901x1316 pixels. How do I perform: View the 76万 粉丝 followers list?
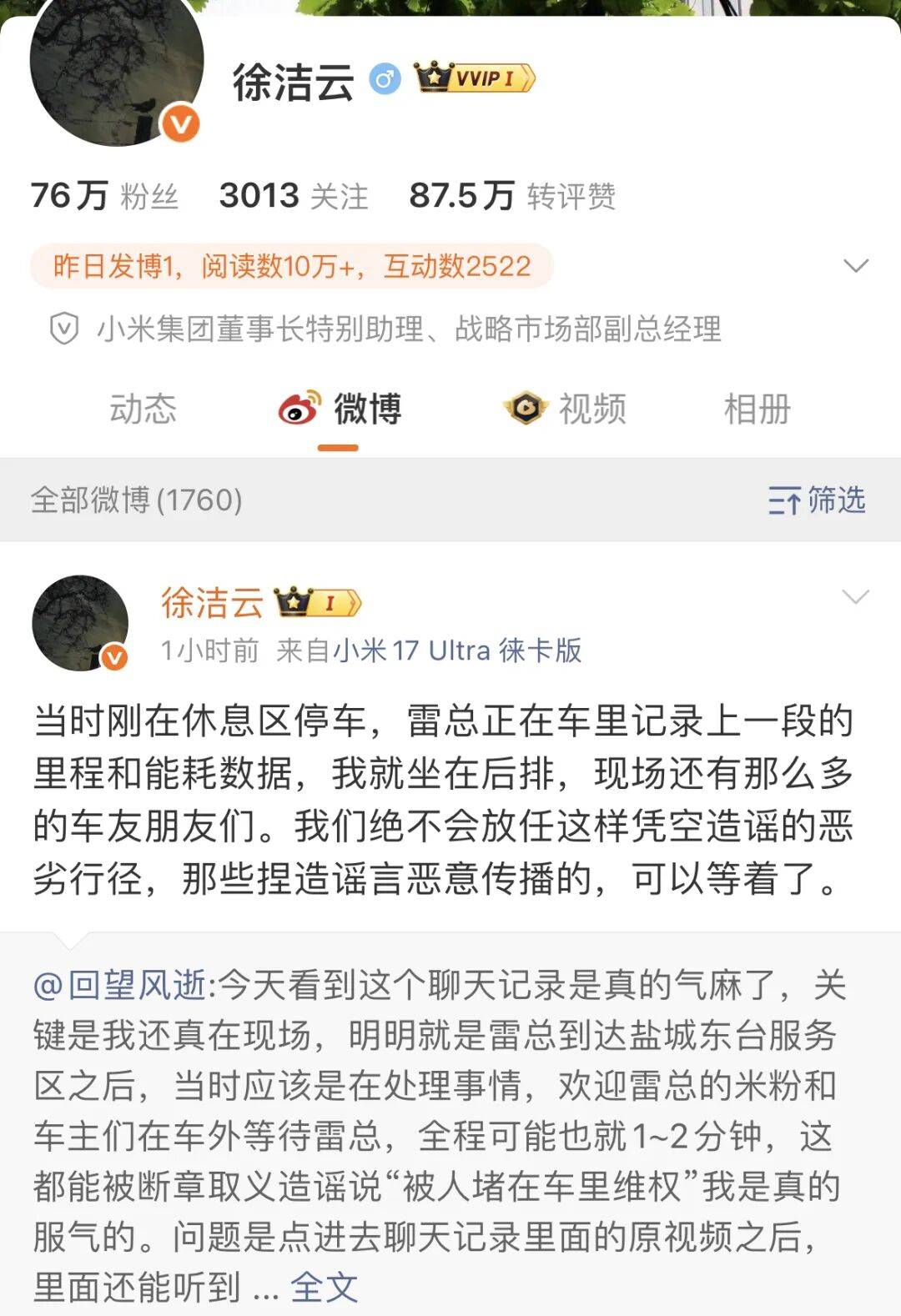tap(104, 196)
